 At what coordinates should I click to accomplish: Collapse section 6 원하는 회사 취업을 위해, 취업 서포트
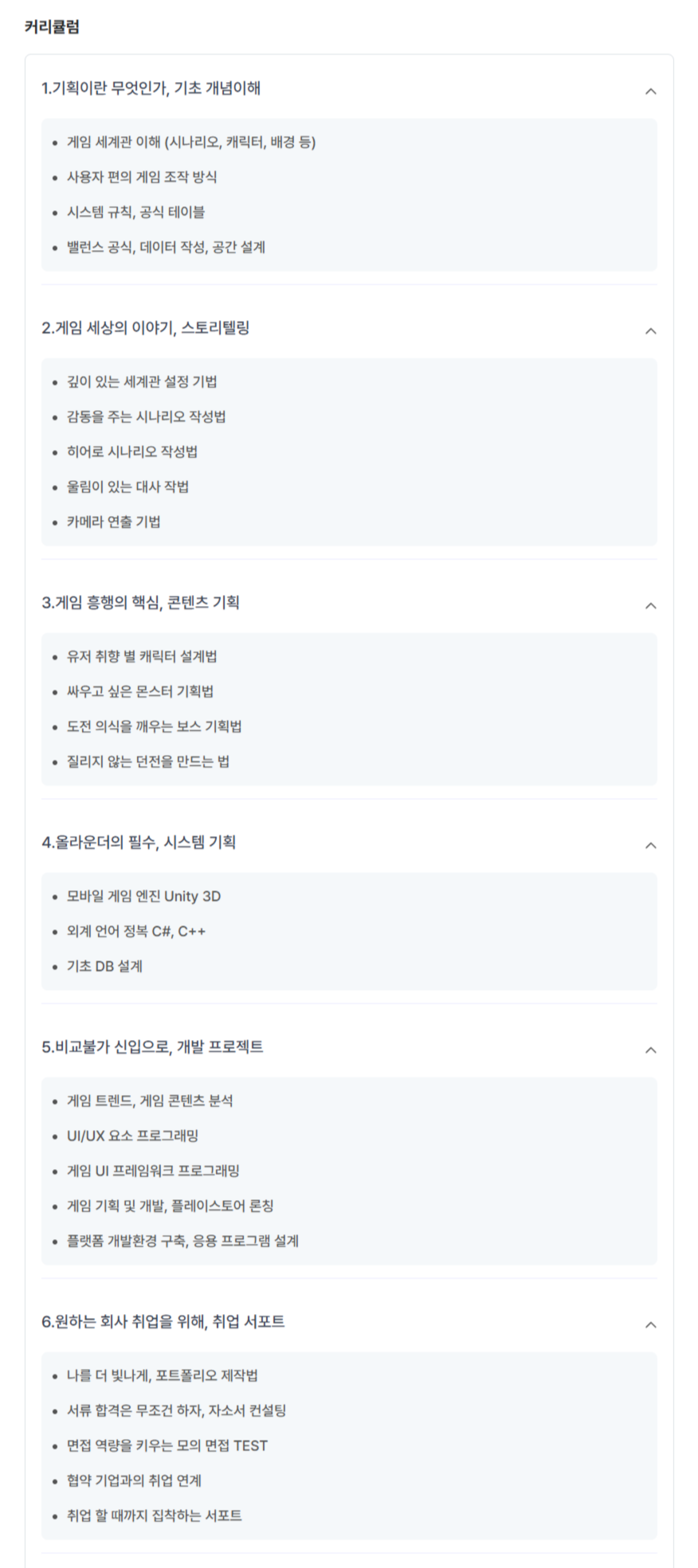click(650, 1324)
